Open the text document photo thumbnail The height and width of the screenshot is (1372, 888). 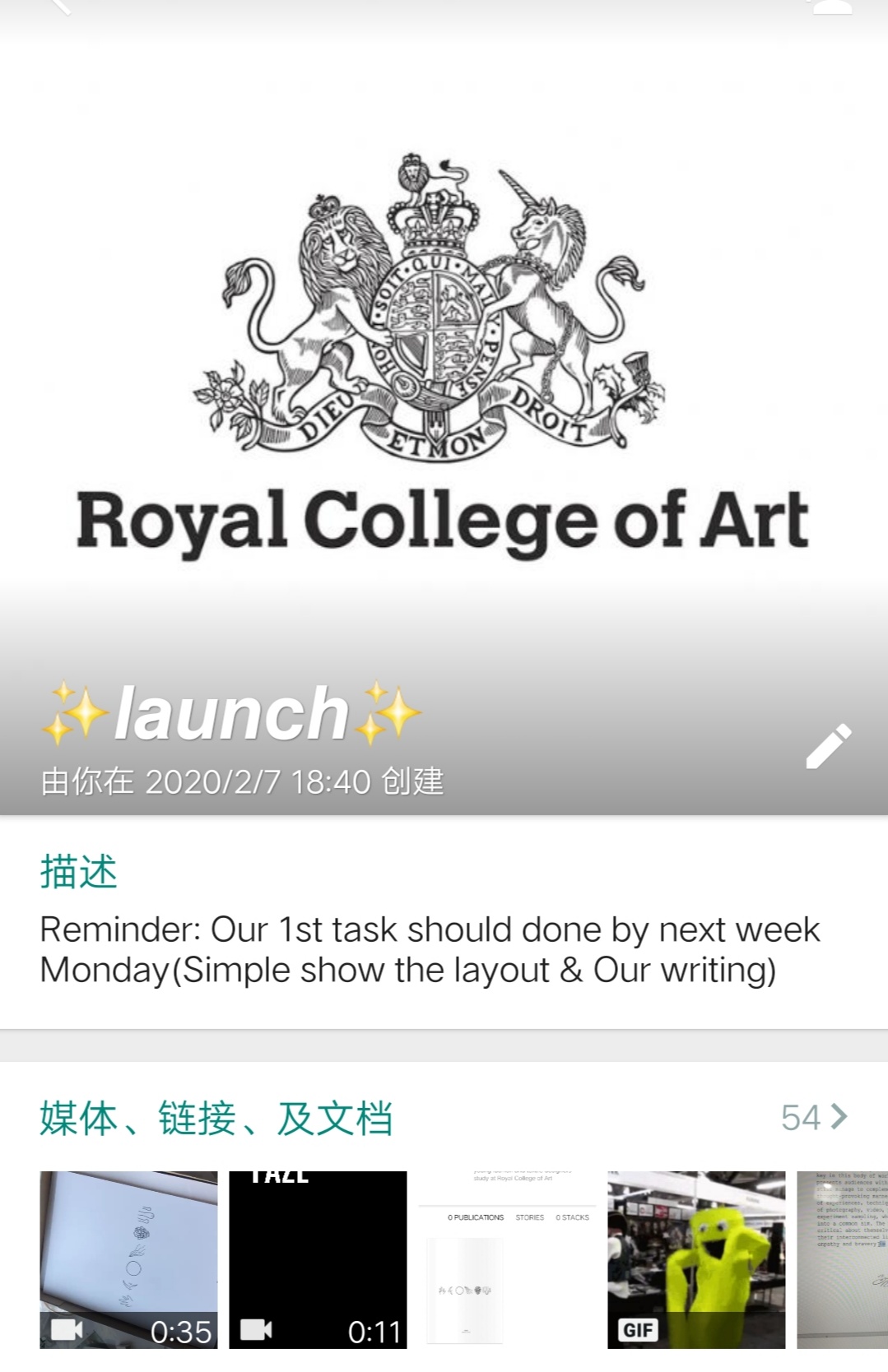(843, 1258)
